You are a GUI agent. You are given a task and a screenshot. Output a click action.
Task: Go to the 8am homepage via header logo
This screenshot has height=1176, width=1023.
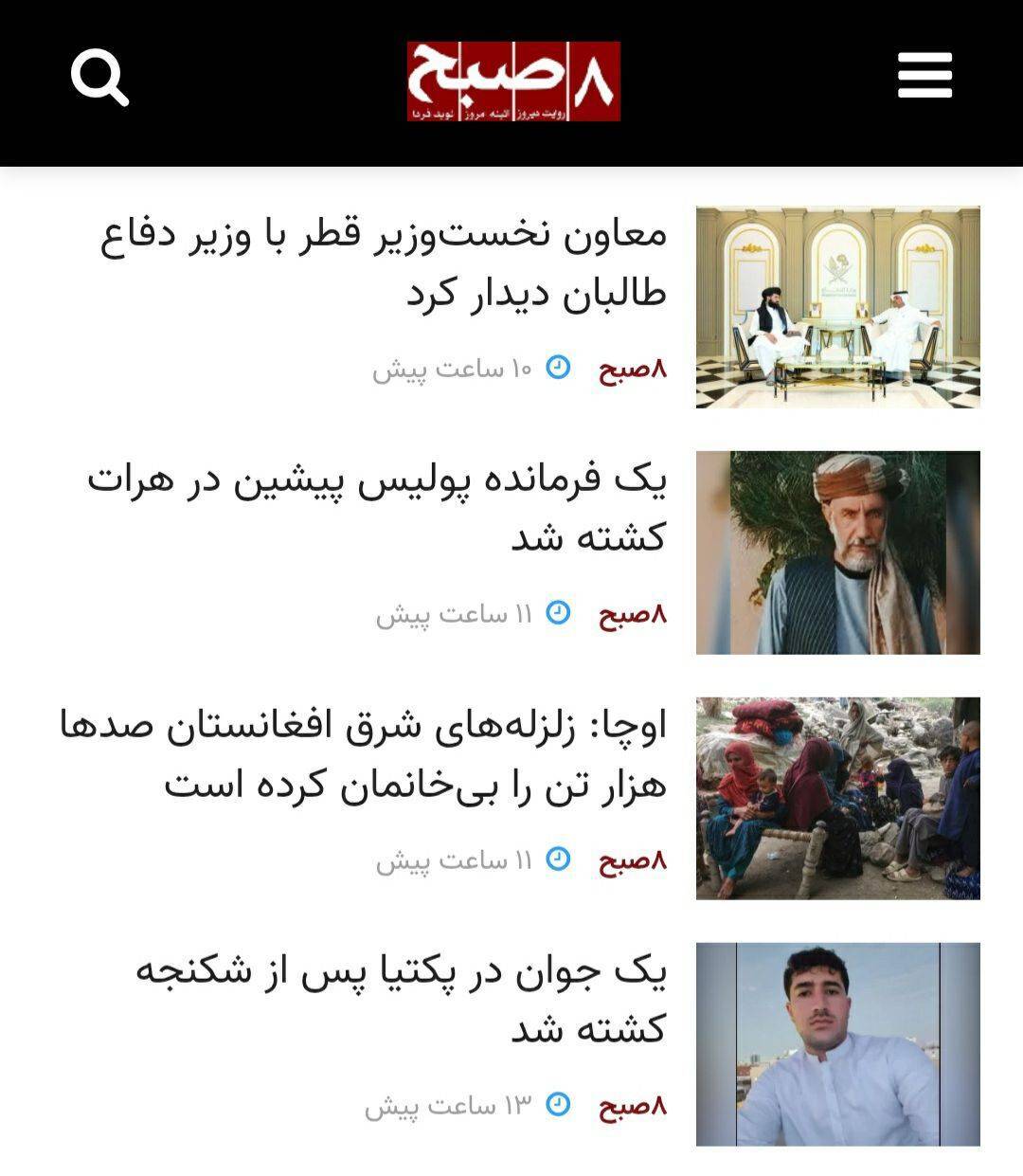[x=513, y=81]
